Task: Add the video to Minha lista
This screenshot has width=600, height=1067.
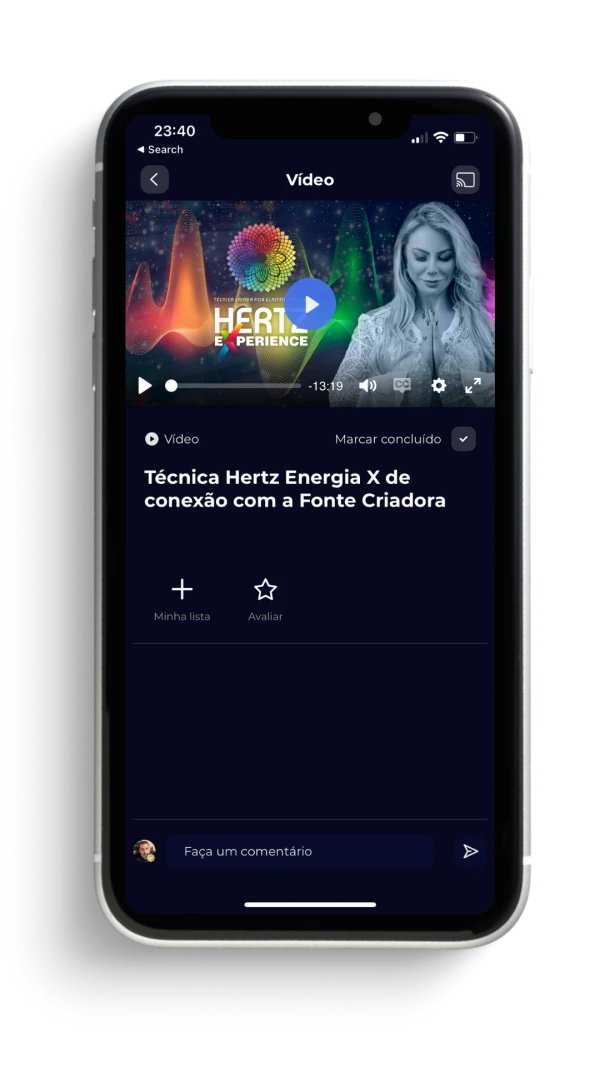Action: click(182, 599)
